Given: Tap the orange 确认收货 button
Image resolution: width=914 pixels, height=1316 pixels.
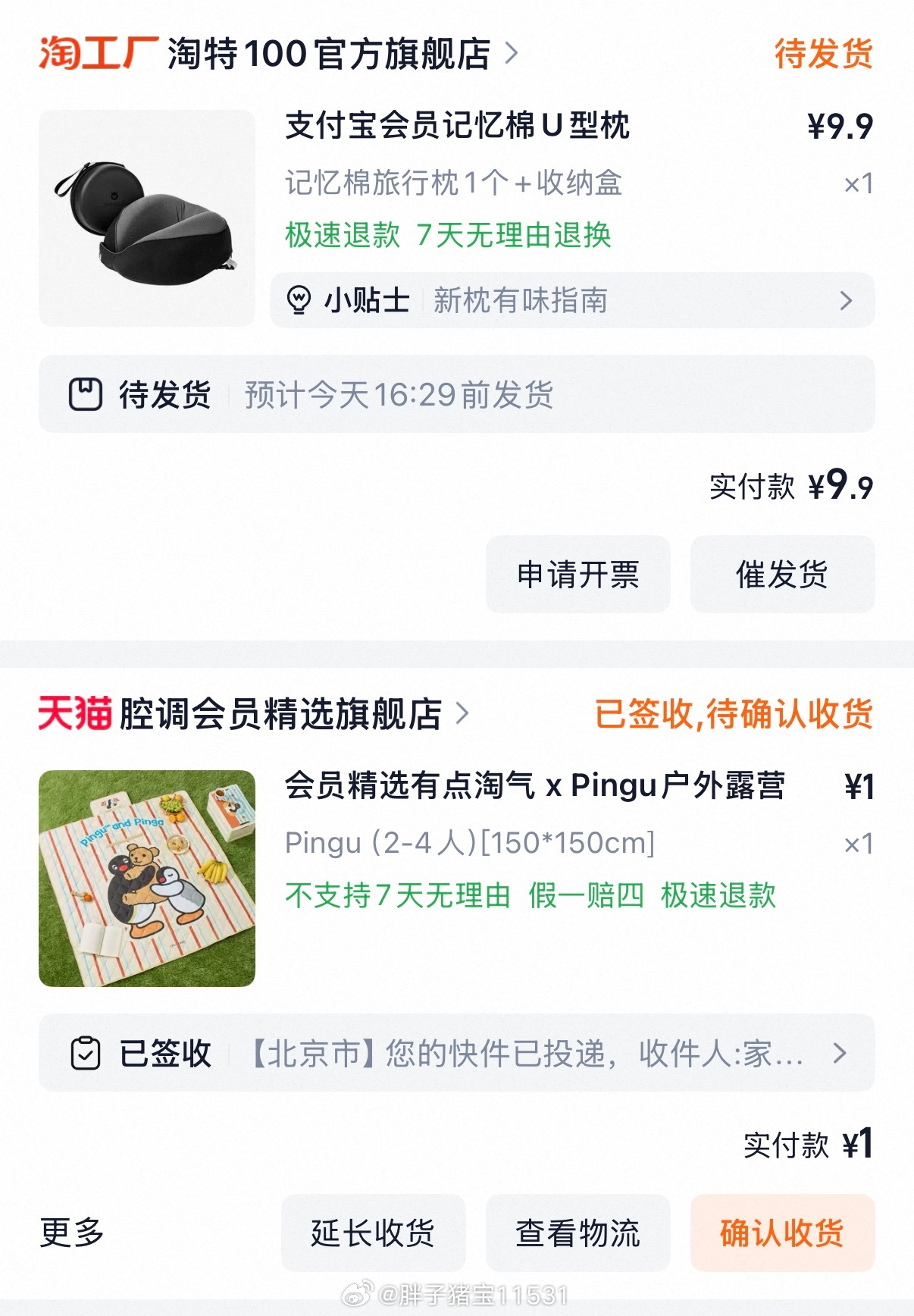Looking at the screenshot, I should (x=782, y=1233).
